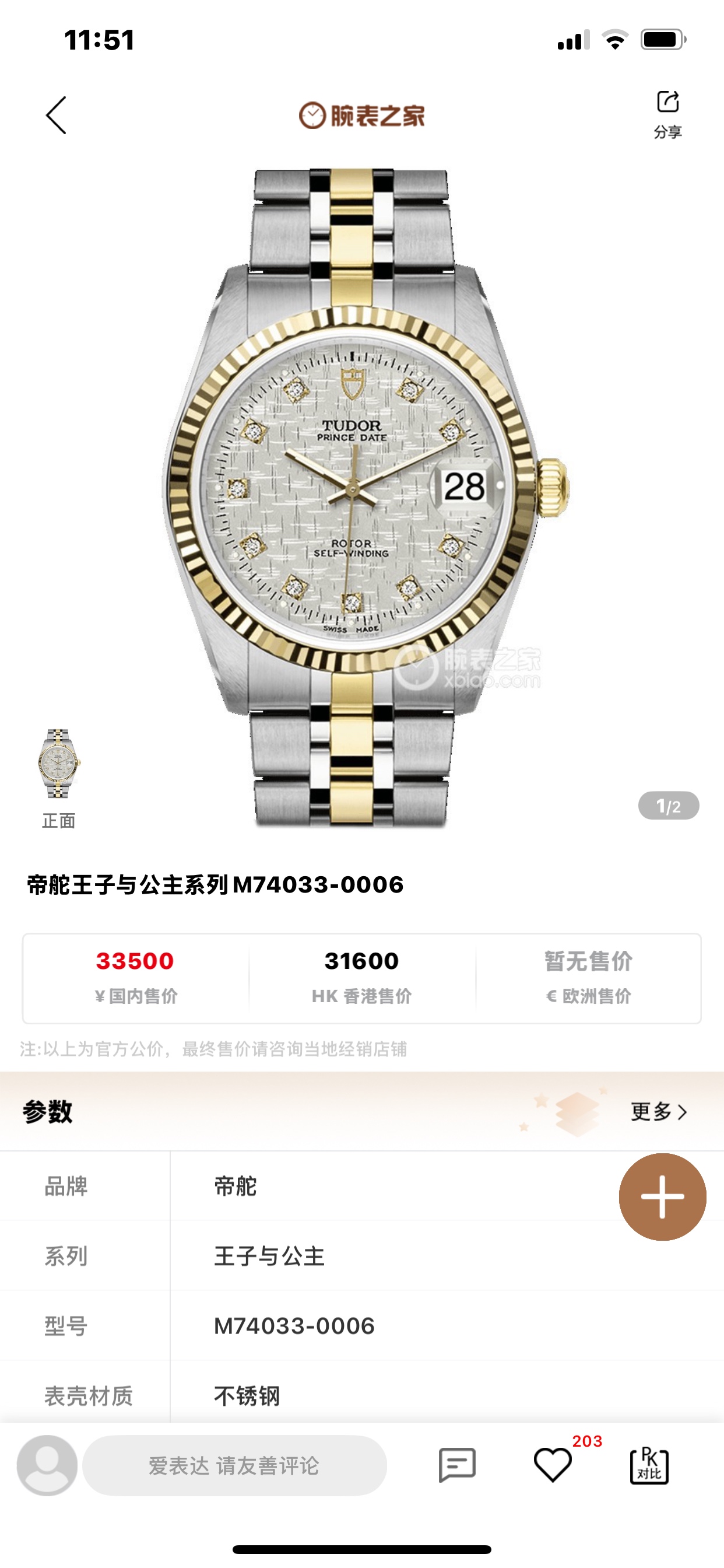Viewport: 724px width, 1568px height.
Task: View more parameters via 更多
Action: (x=659, y=1111)
